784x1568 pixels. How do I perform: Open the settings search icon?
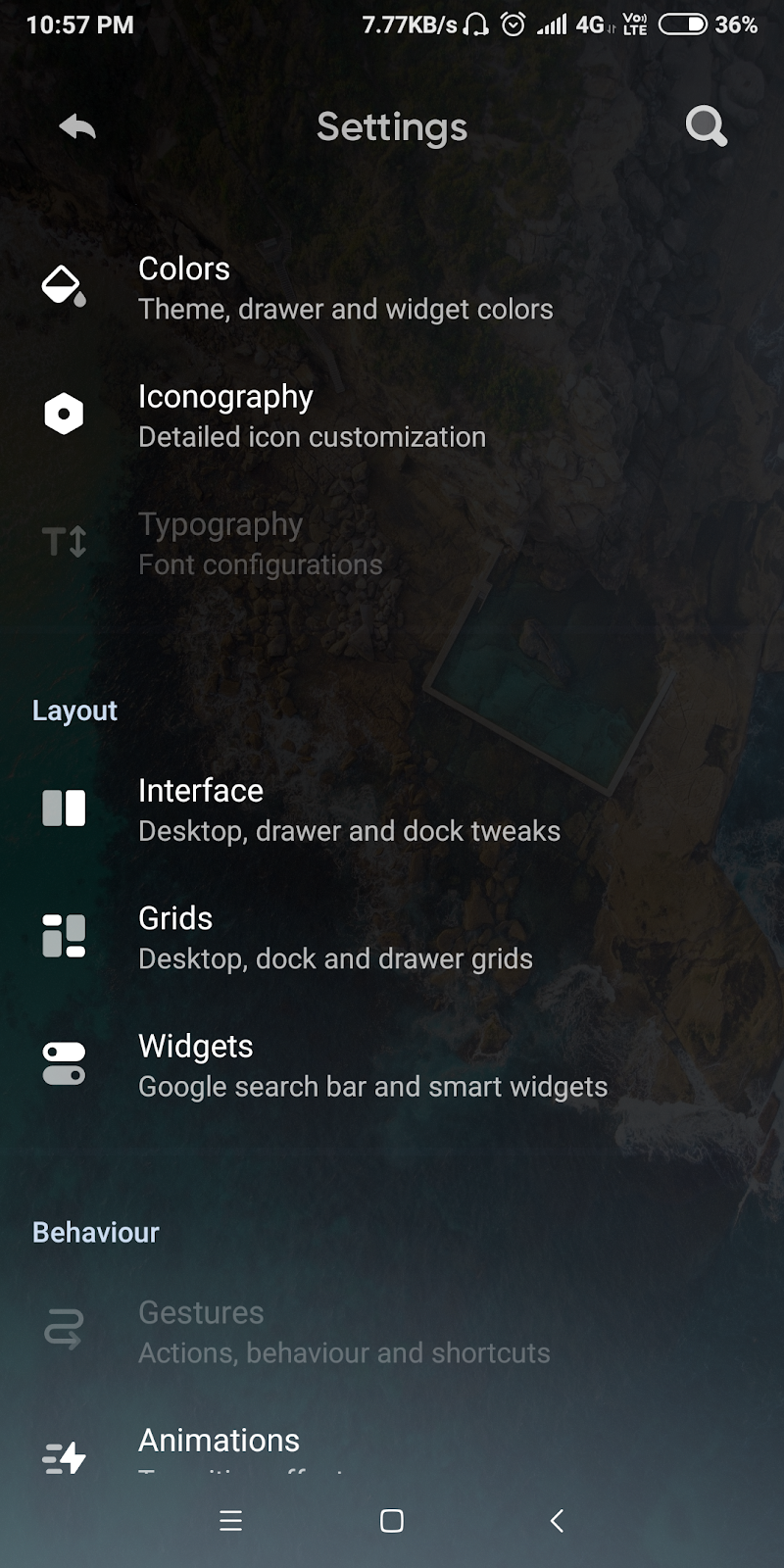point(706,126)
